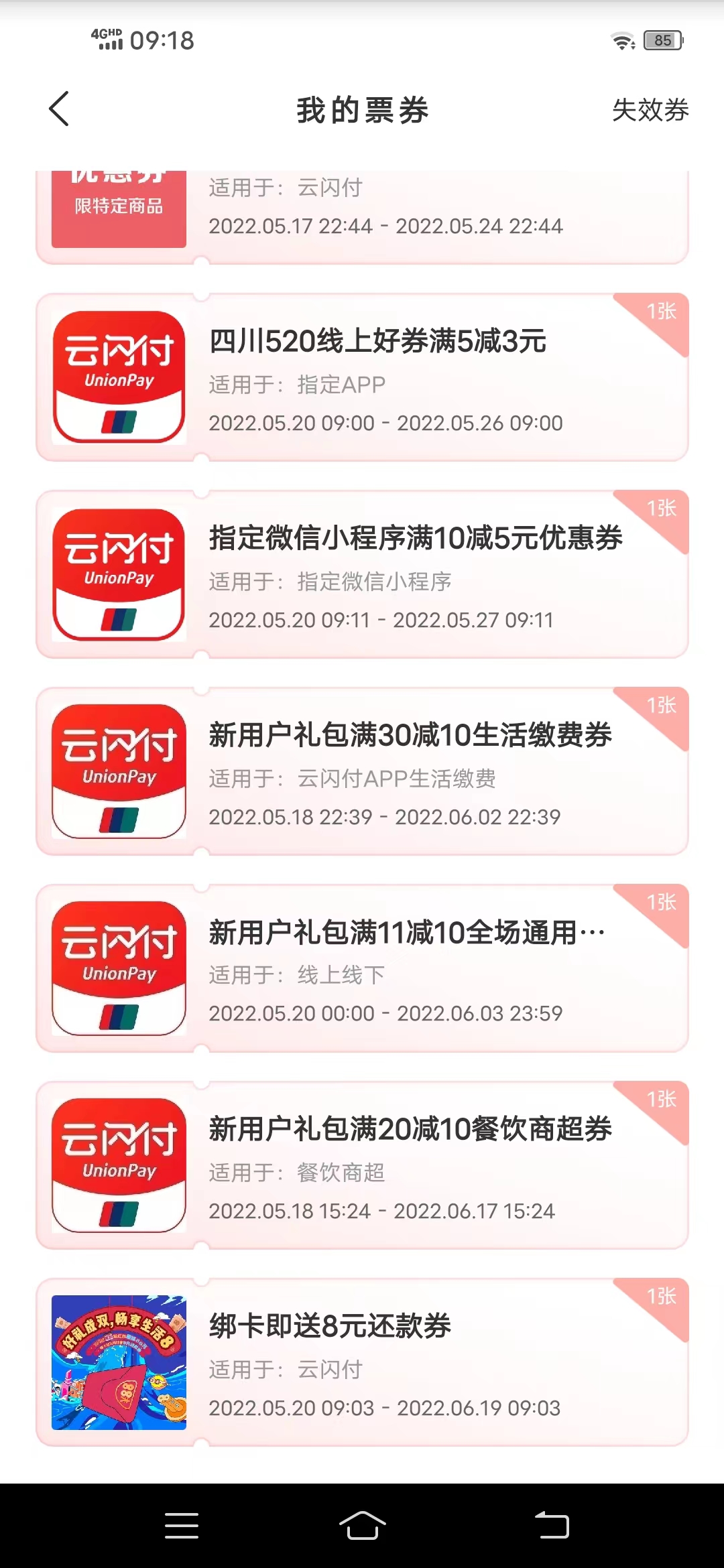Tap the system home button
724x1568 pixels.
click(362, 1526)
